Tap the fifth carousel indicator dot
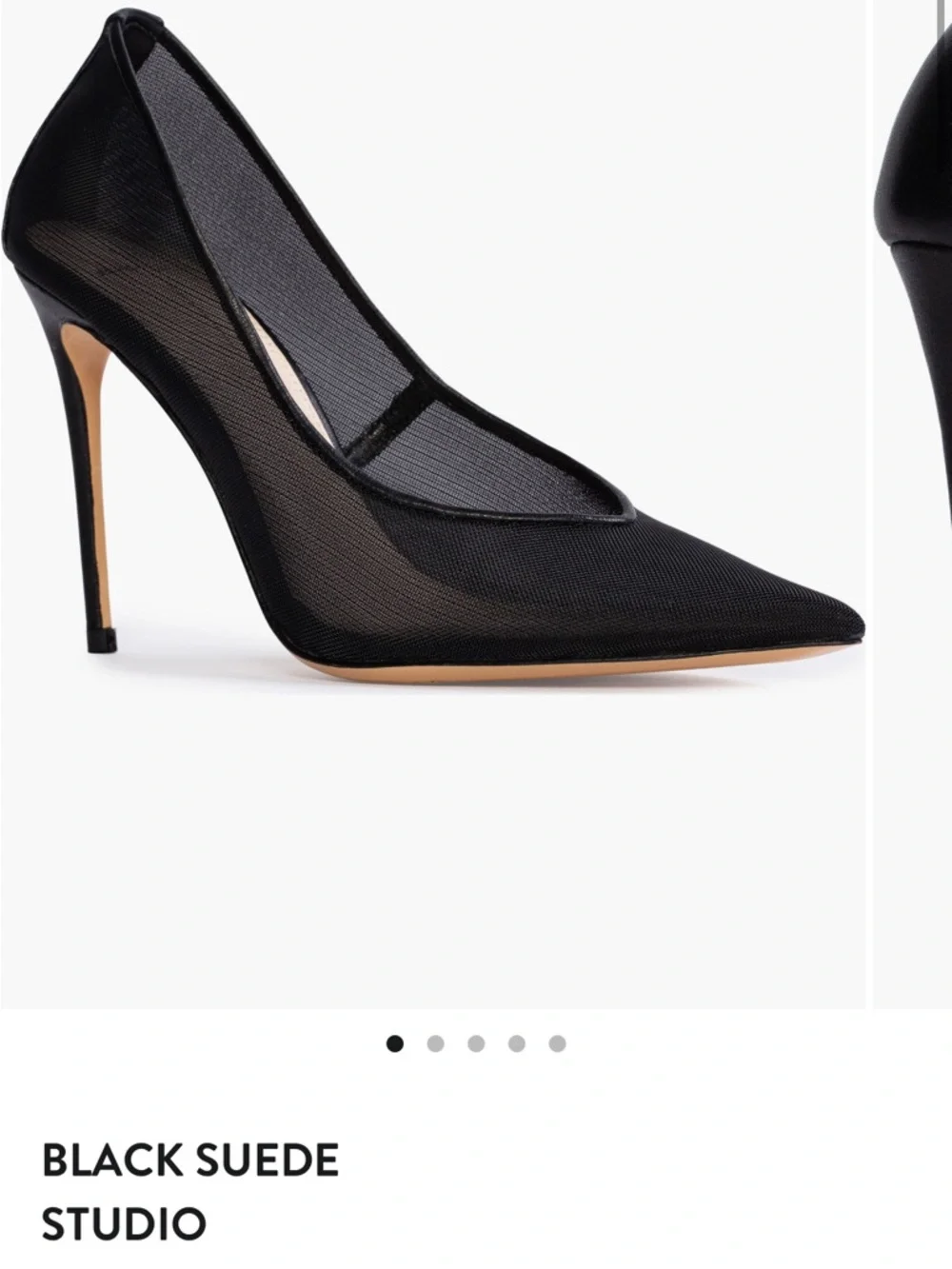Image resolution: width=952 pixels, height=1269 pixels. coord(558,1043)
